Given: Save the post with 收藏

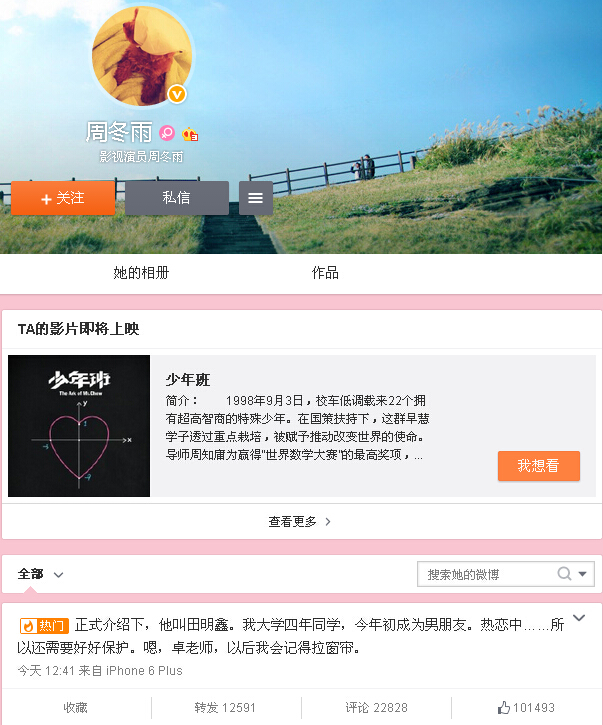Looking at the screenshot, I should [76, 707].
